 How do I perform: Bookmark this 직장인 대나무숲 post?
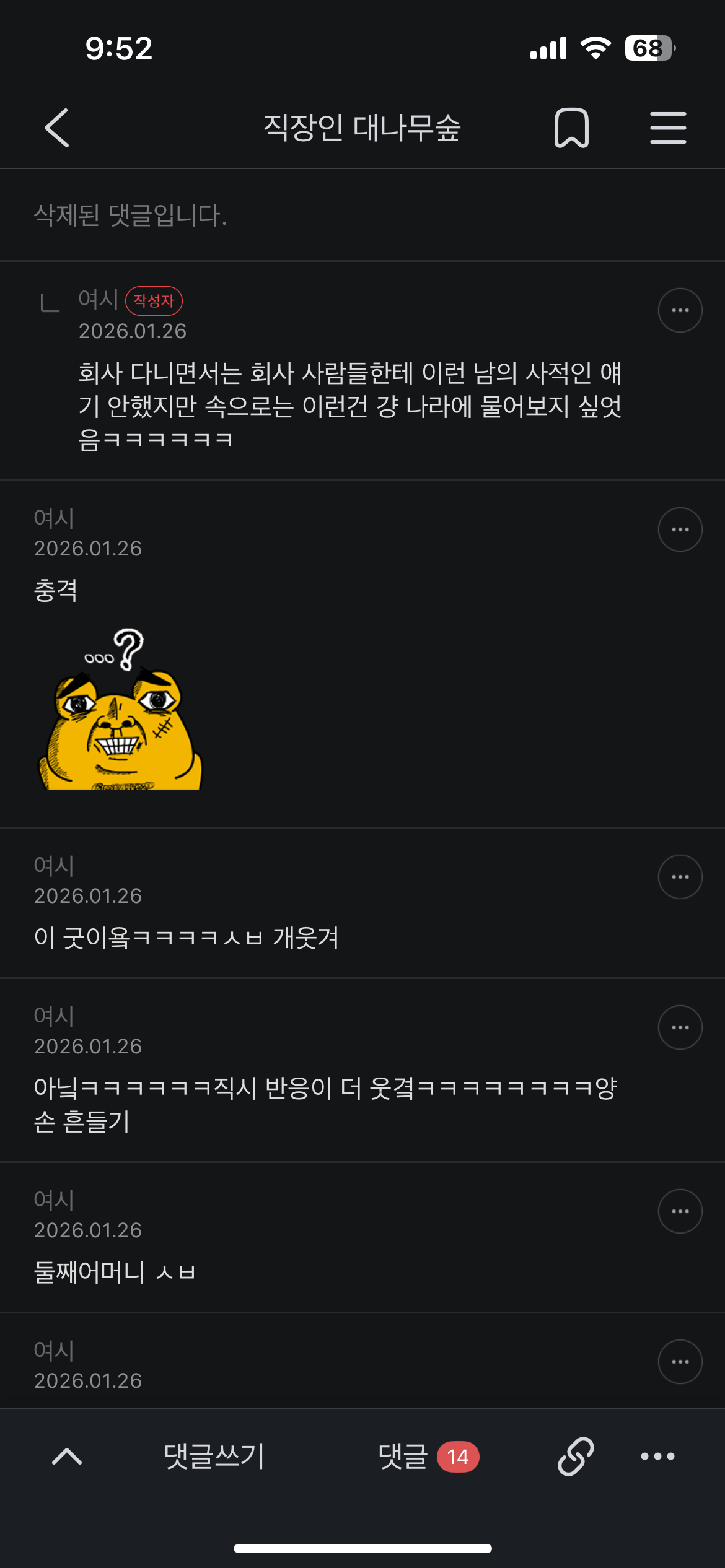coord(571,128)
